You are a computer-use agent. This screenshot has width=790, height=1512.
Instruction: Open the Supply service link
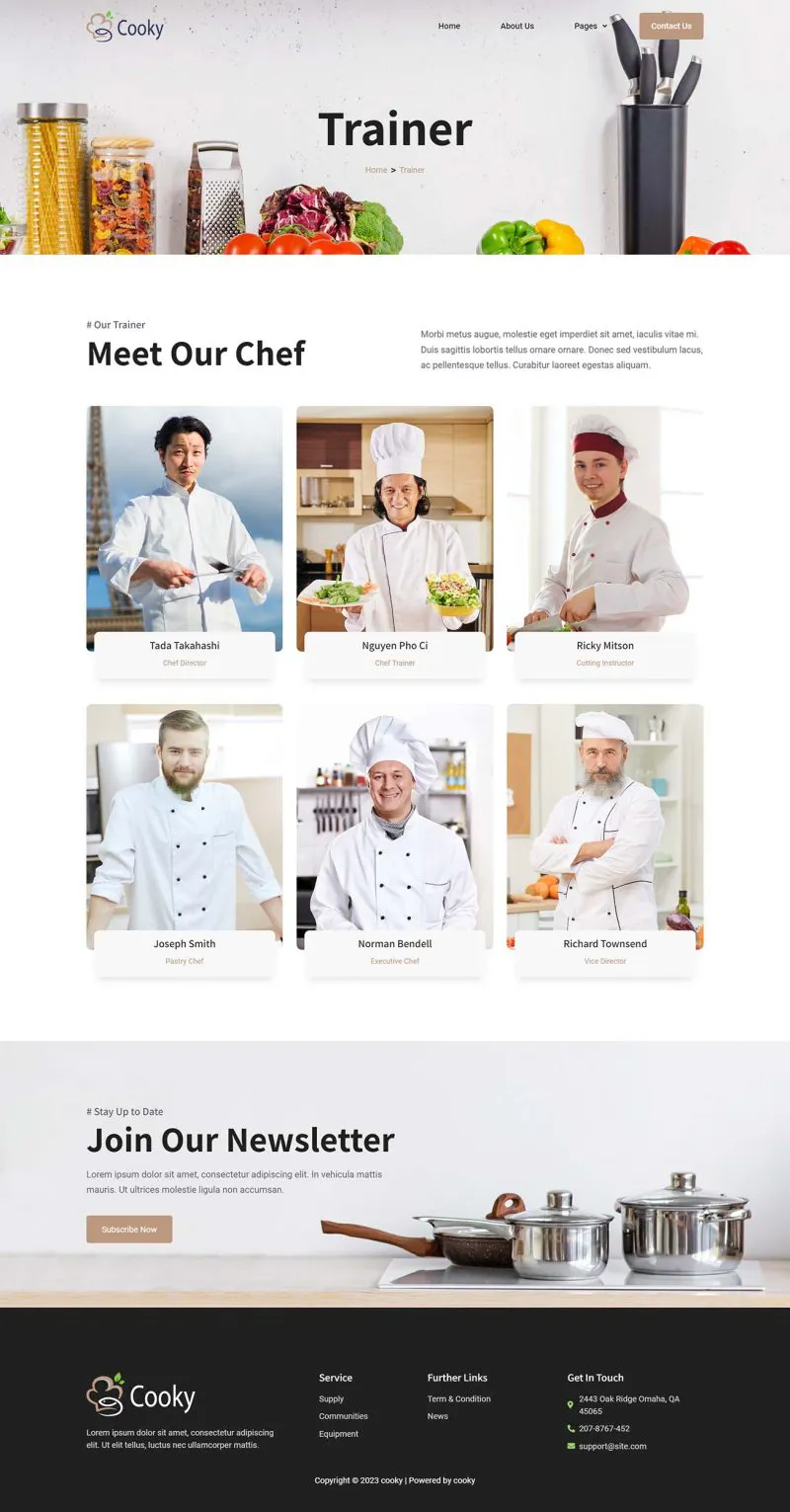click(x=332, y=1399)
